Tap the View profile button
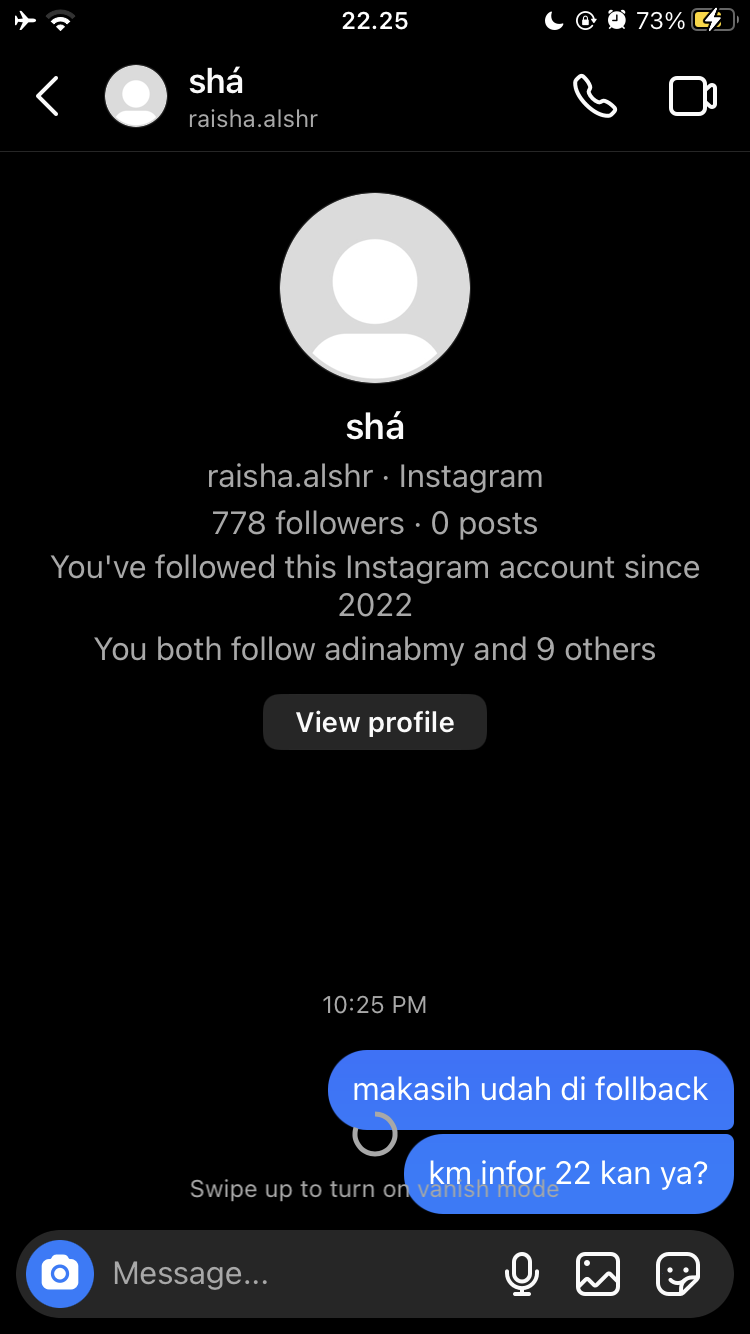 point(375,722)
